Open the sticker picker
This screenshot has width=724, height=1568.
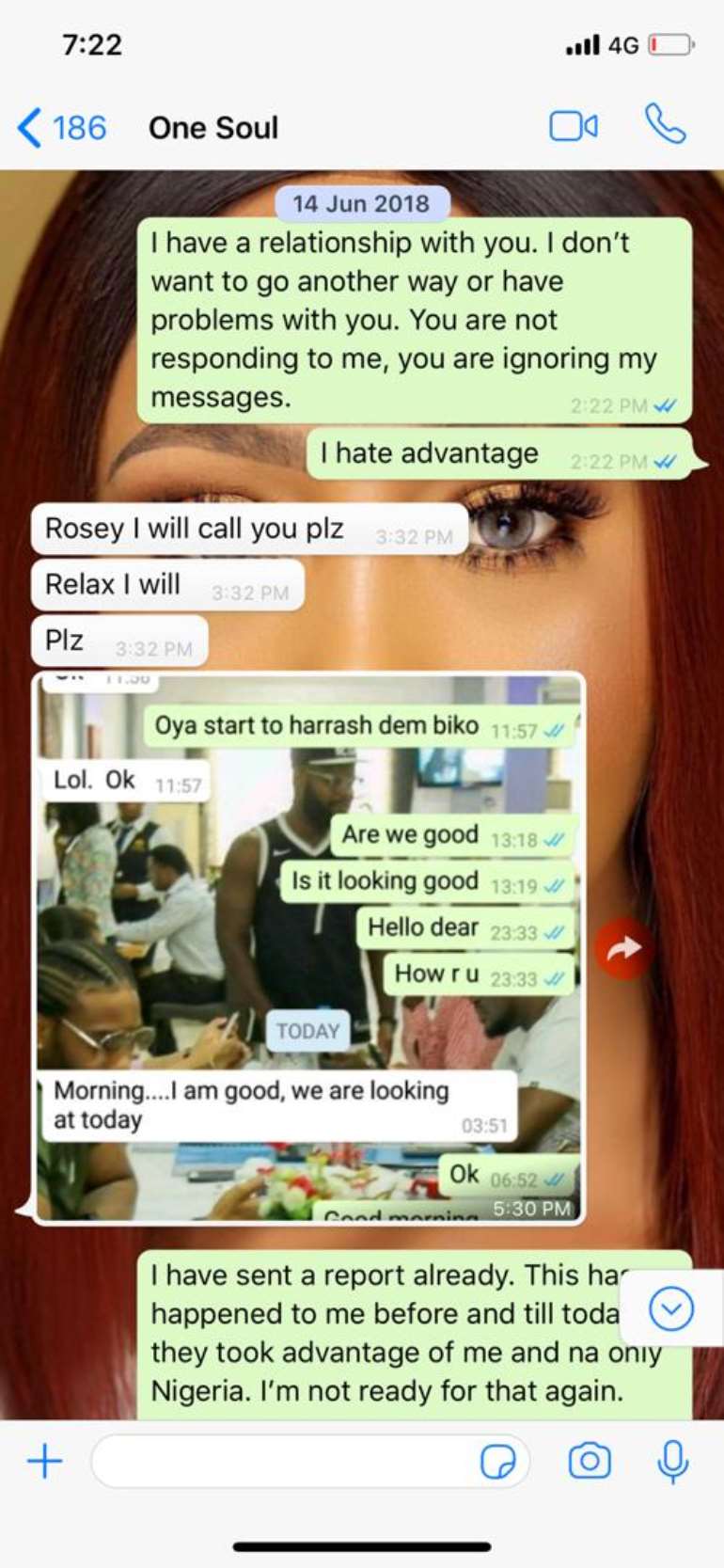tap(497, 1462)
